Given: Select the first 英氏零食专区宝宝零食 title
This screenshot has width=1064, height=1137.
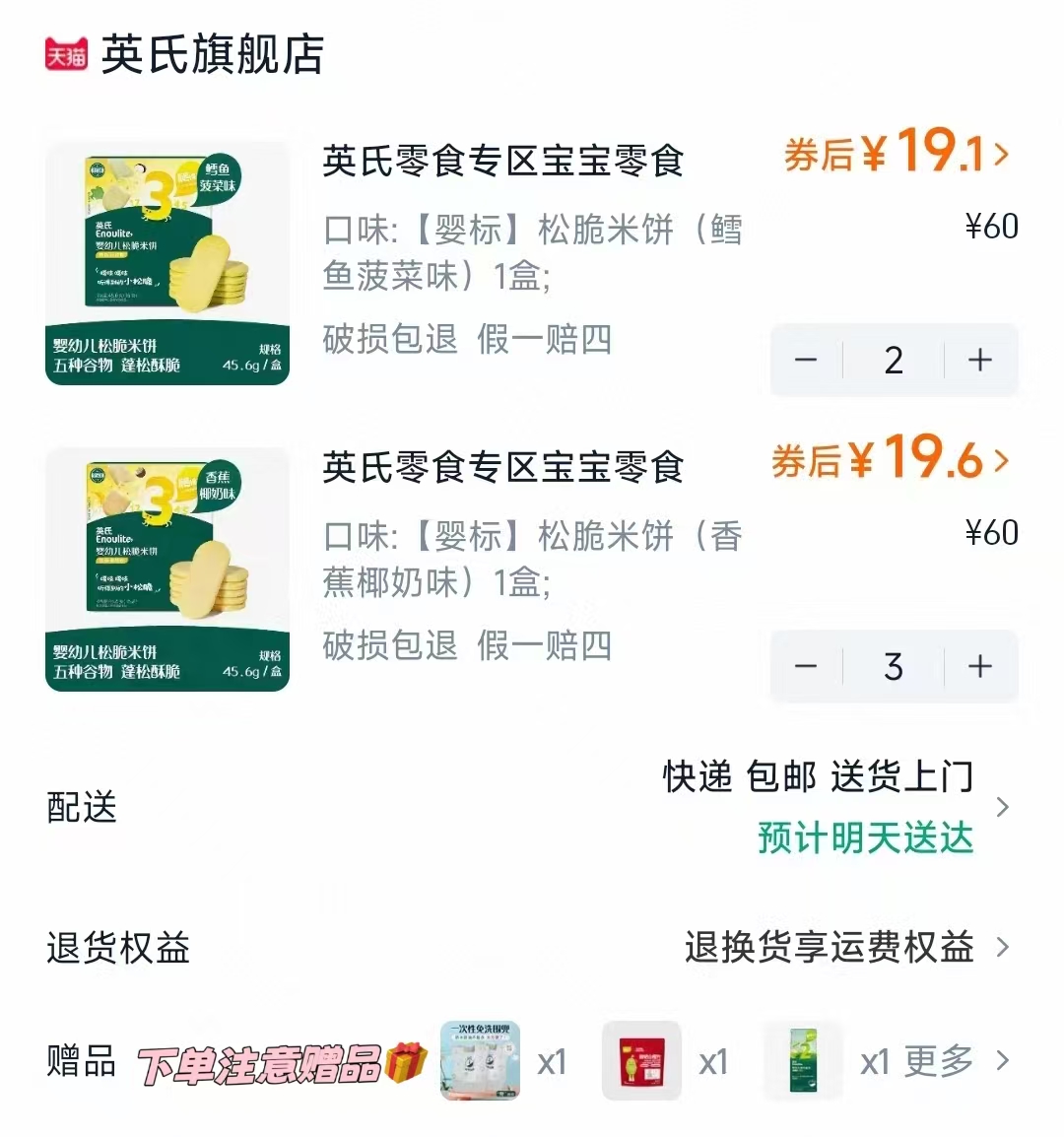Looking at the screenshot, I should tap(504, 161).
